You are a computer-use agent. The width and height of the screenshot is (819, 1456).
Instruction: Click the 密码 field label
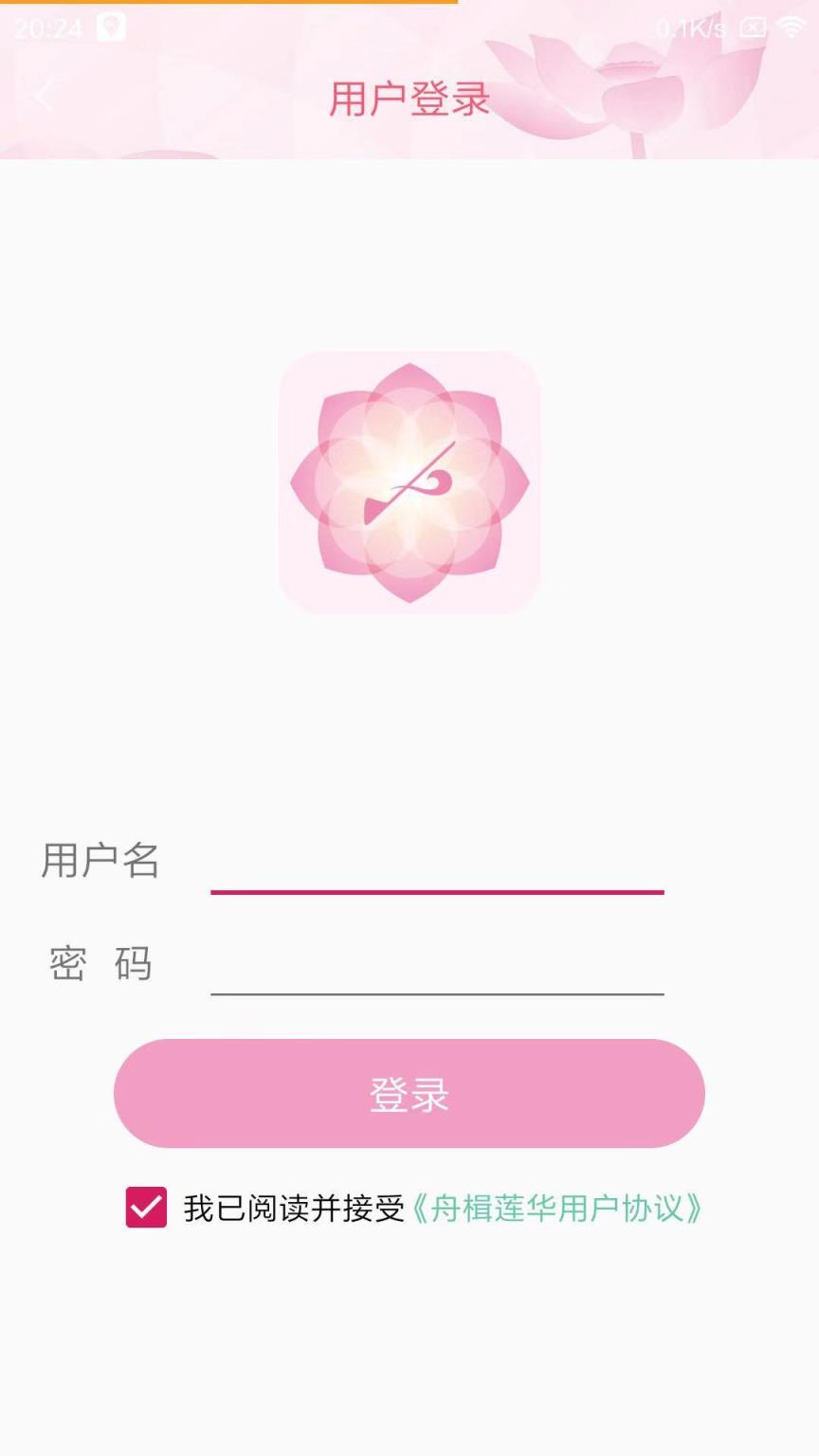click(x=101, y=964)
